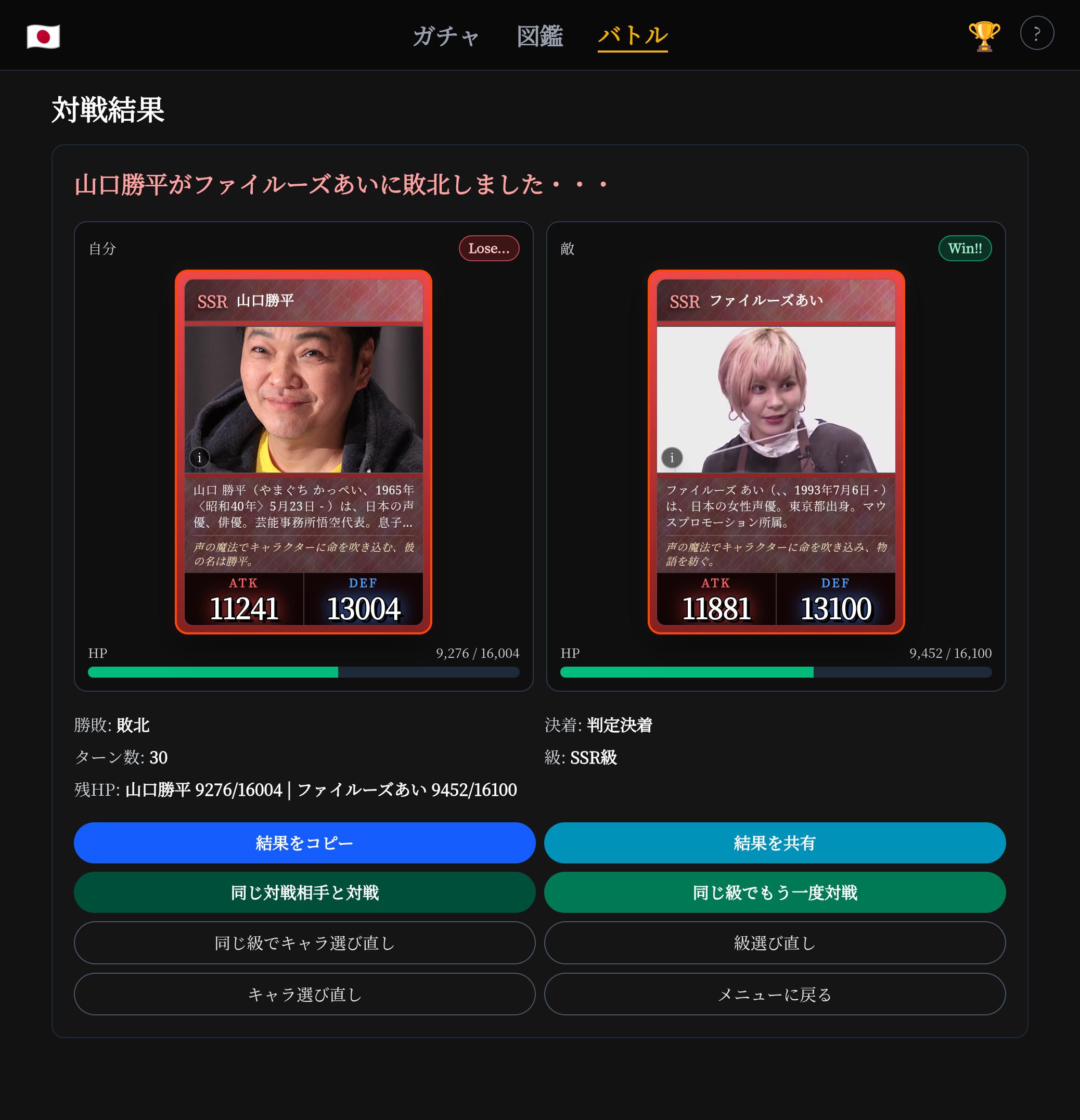Image resolution: width=1080 pixels, height=1120 pixels.
Task: Tap 結果をコピー to copy the result
Action: click(x=304, y=843)
